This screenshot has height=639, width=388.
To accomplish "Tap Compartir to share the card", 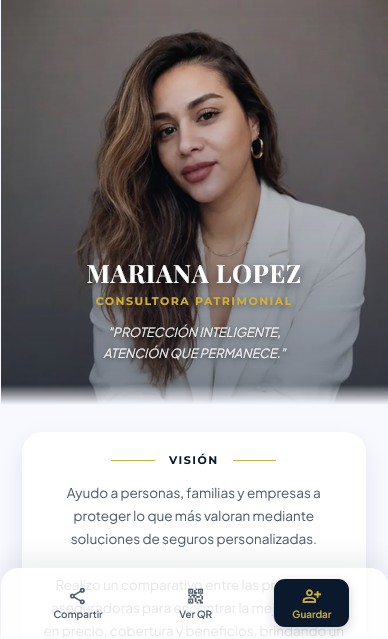I will pyautogui.click(x=77, y=604).
